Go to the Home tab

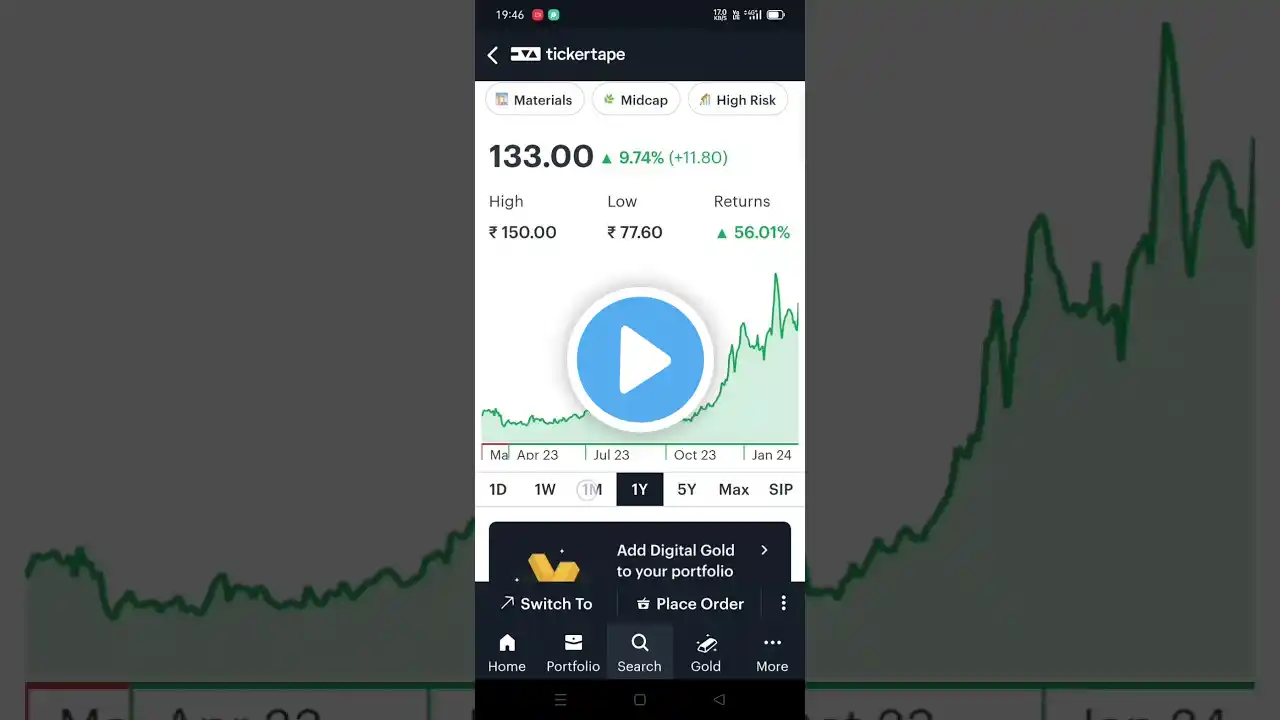point(507,652)
